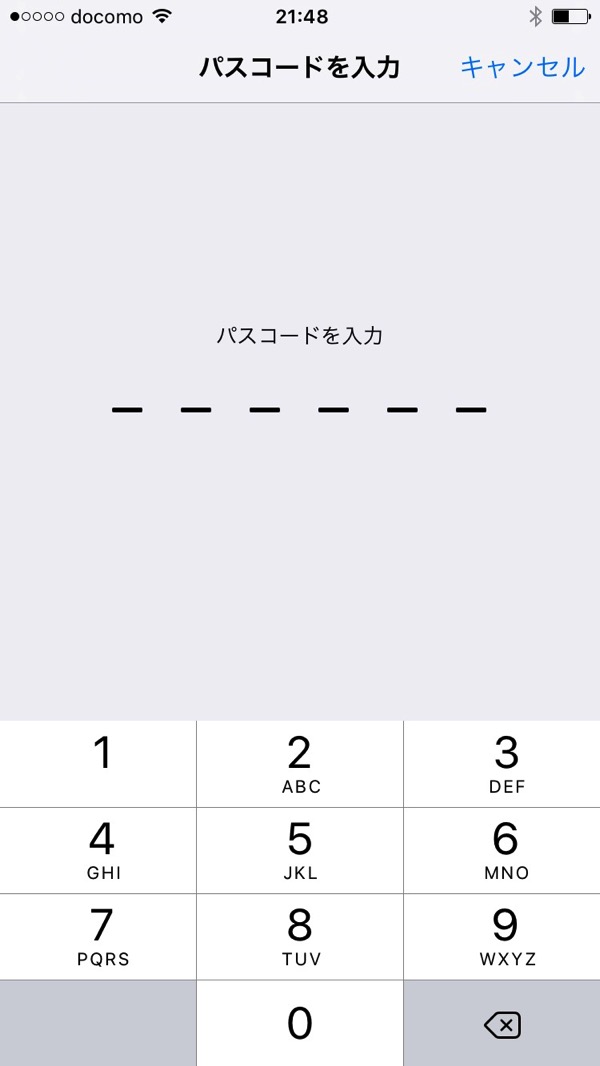
Task: Enter digit 6 MNO
Action: 502,850
